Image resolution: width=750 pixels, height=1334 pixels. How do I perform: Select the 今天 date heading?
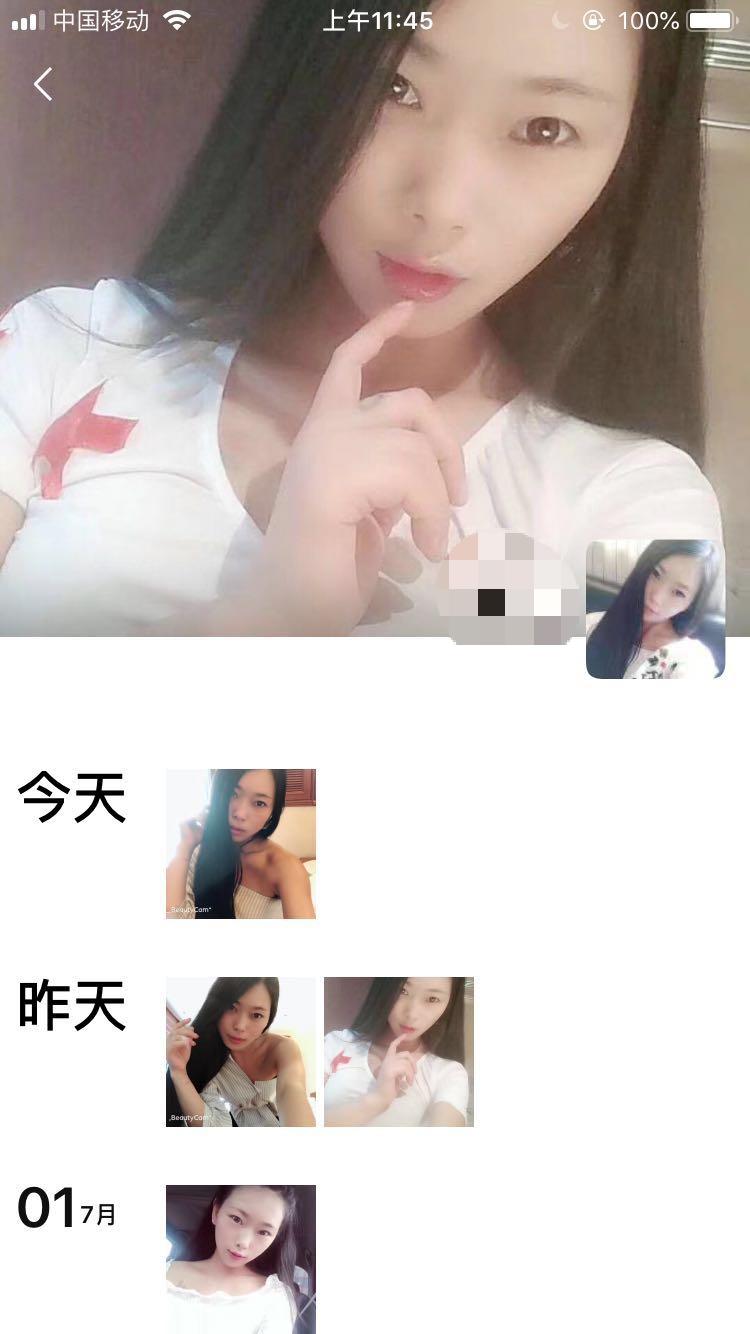[x=70, y=795]
